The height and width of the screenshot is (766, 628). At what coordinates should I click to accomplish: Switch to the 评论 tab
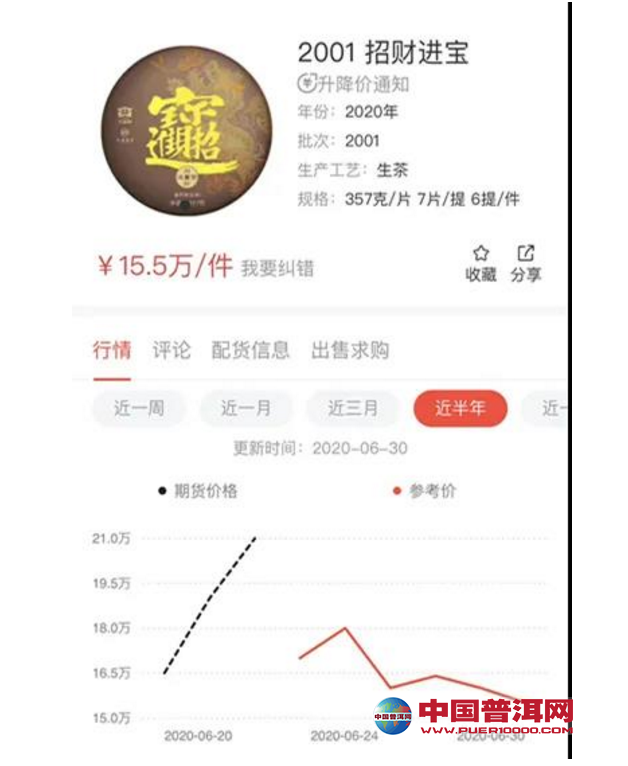tap(171, 350)
